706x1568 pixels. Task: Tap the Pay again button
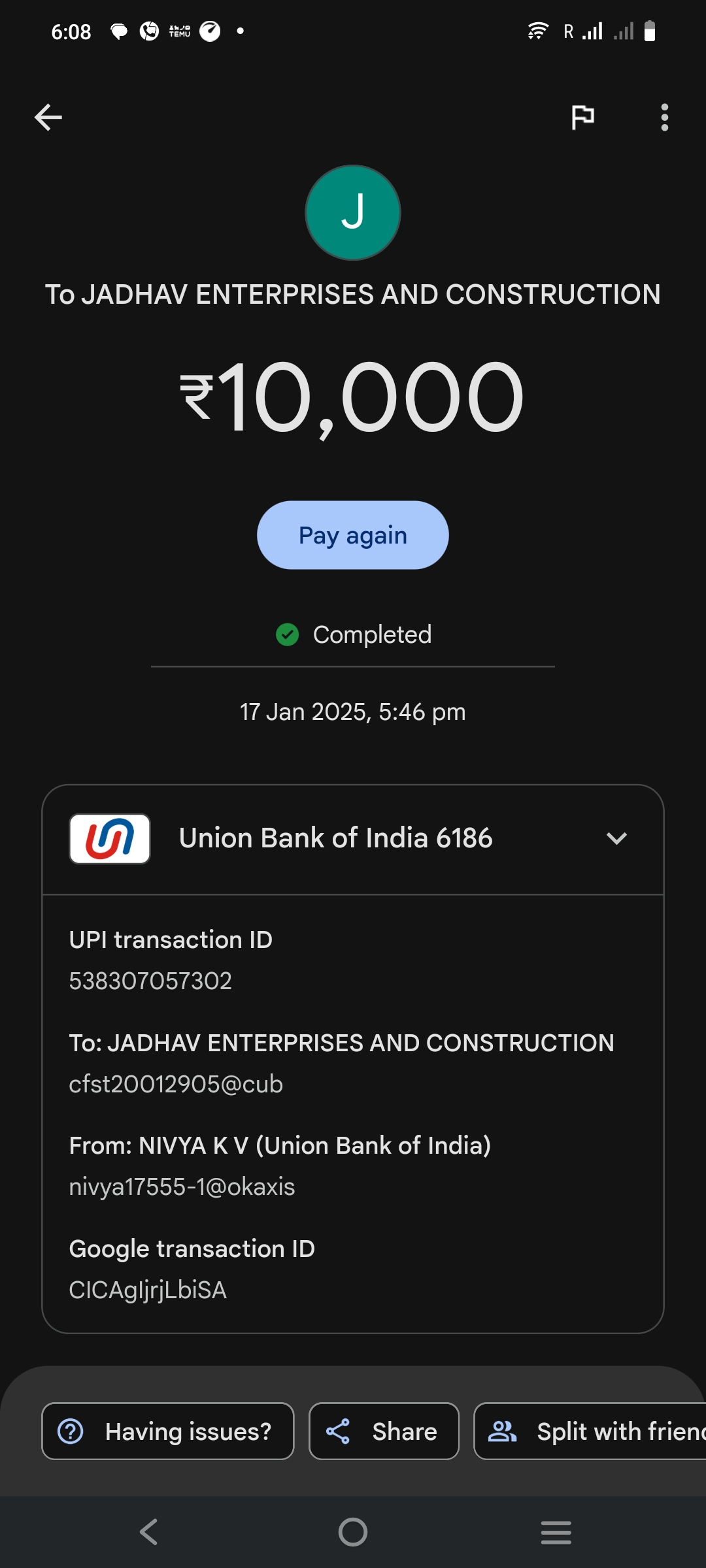353,535
